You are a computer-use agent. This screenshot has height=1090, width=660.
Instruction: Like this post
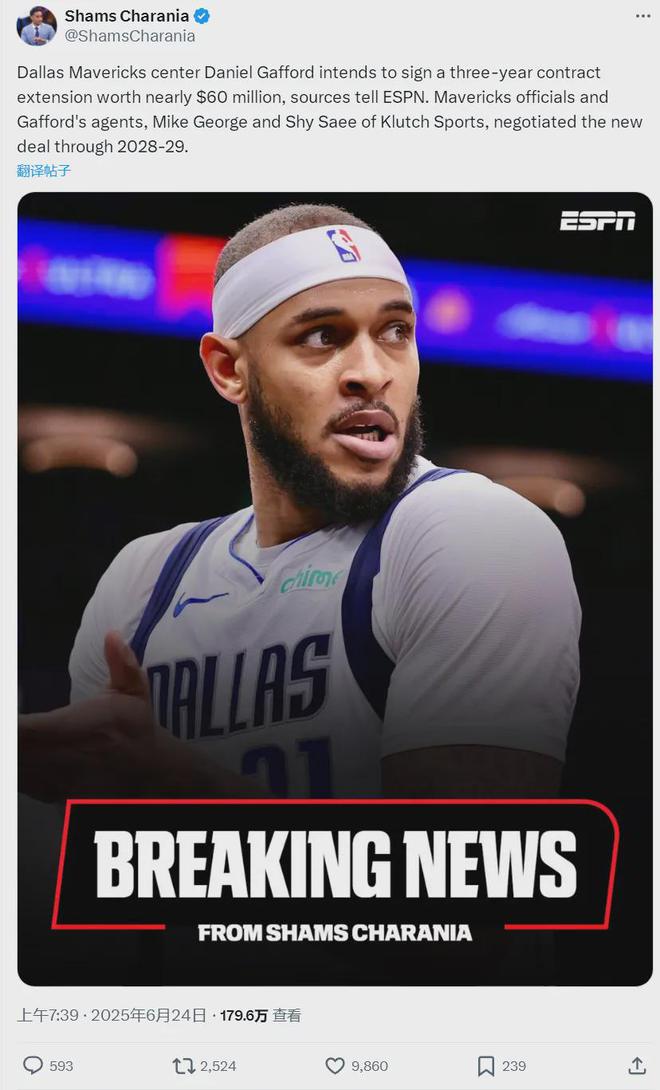coord(335,1065)
